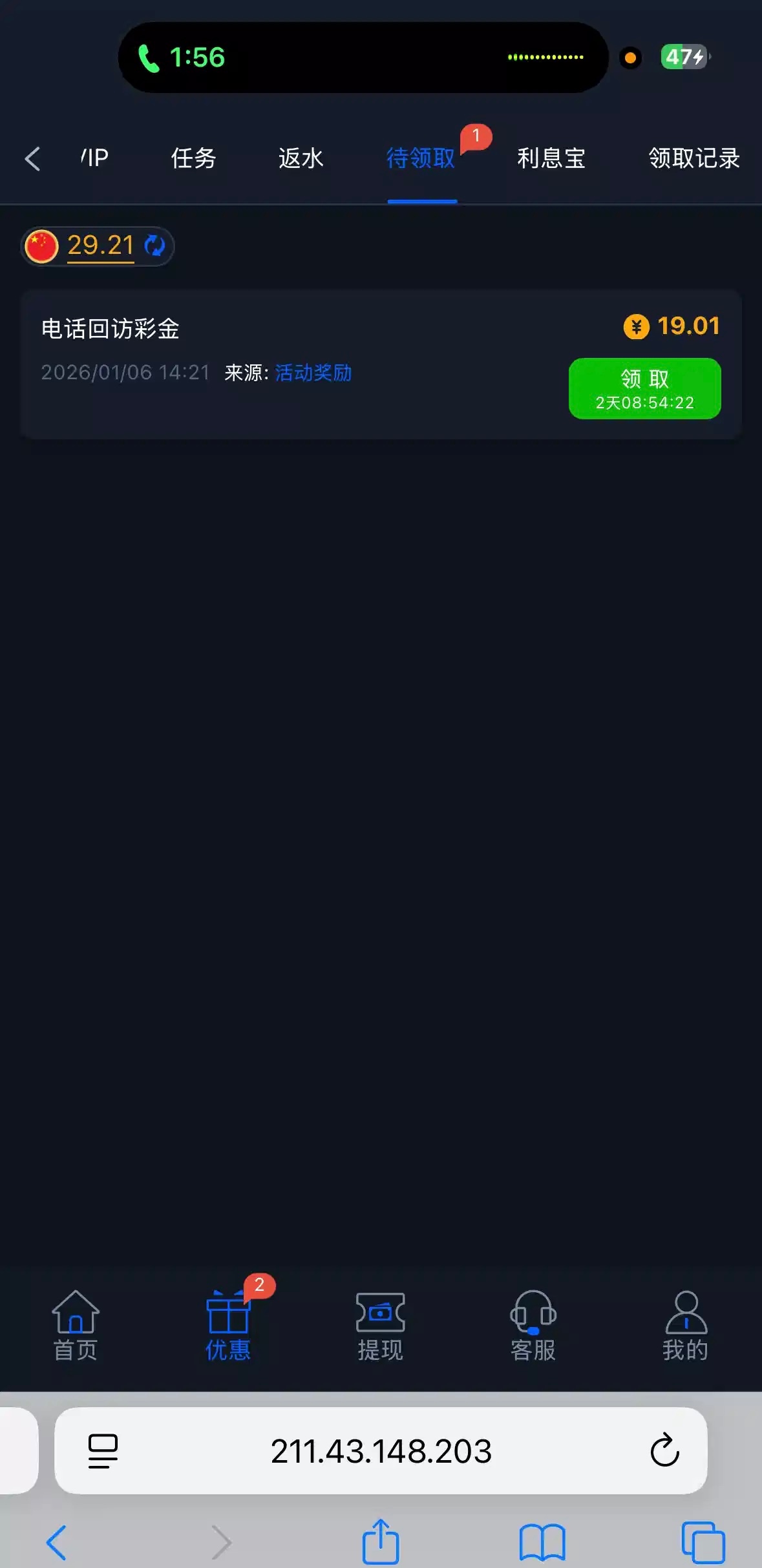This screenshot has width=762, height=1568.
Task: Claim the 电话回访彩金 bonus with 领取
Action: (x=644, y=388)
